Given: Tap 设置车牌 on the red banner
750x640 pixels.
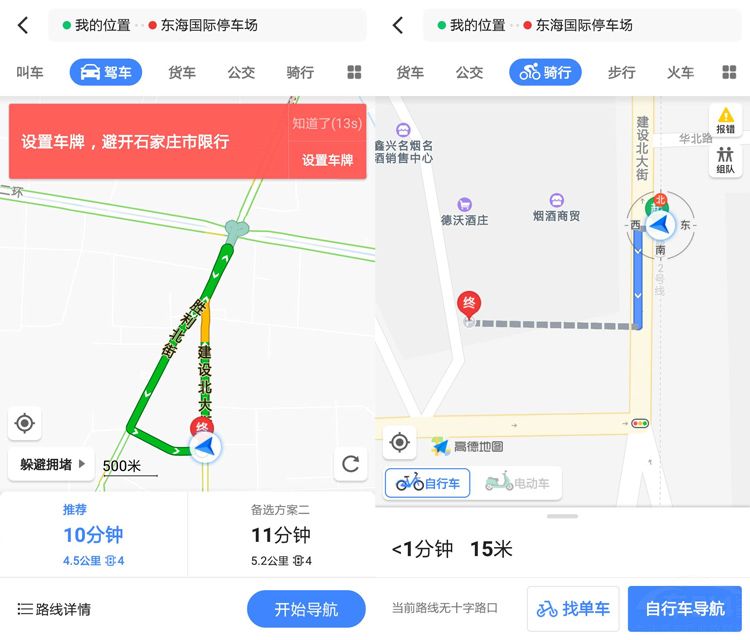Looking at the screenshot, I should coord(327,160).
